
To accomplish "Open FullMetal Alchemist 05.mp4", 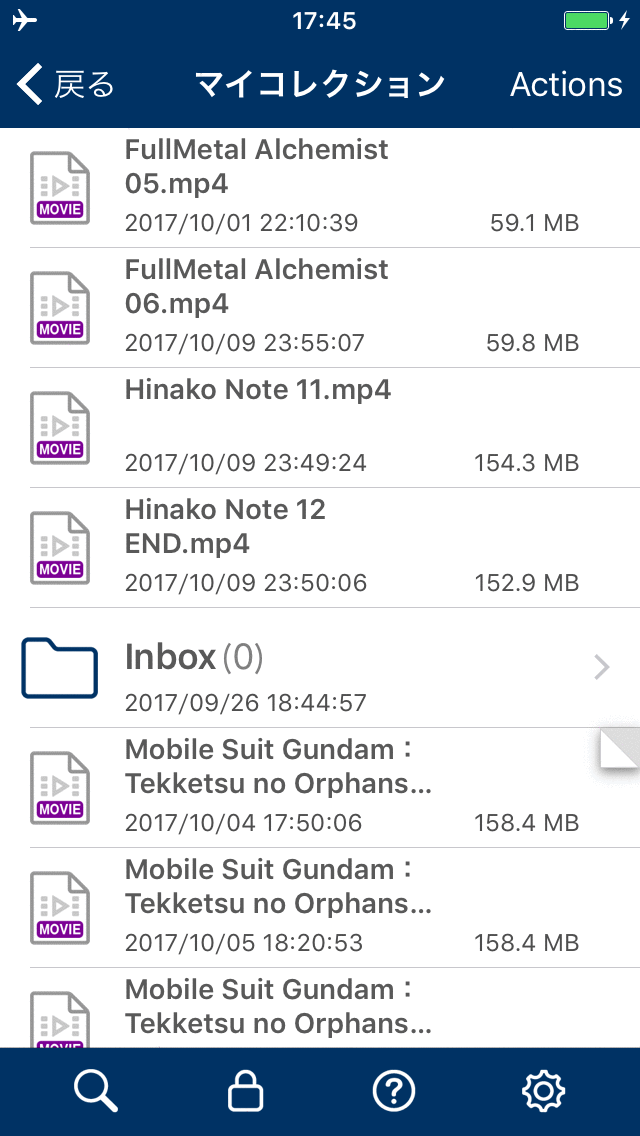I will click(x=320, y=188).
